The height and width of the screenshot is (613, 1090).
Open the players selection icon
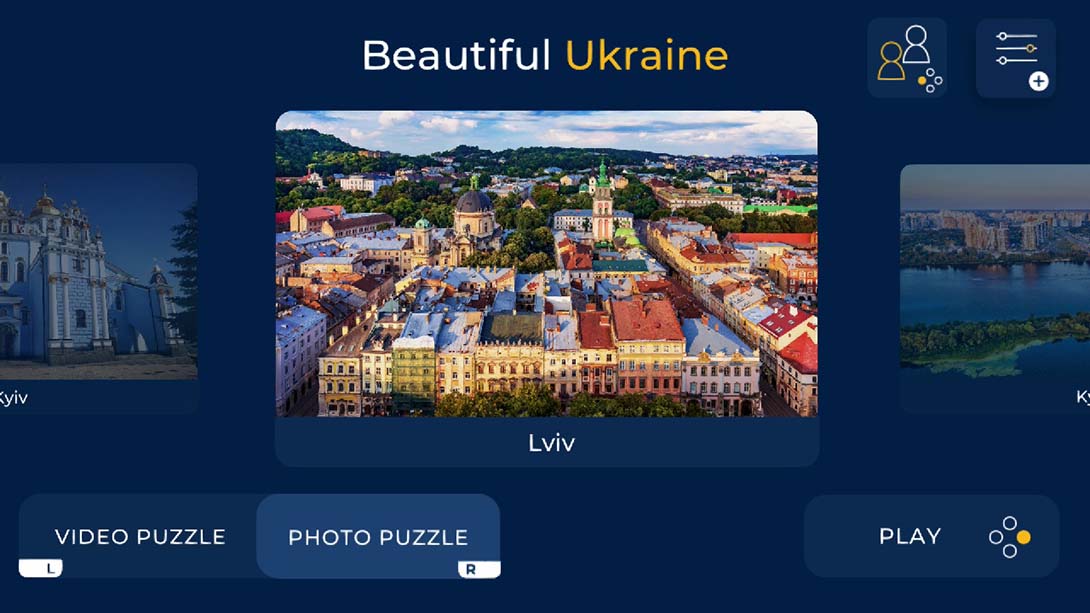click(906, 58)
